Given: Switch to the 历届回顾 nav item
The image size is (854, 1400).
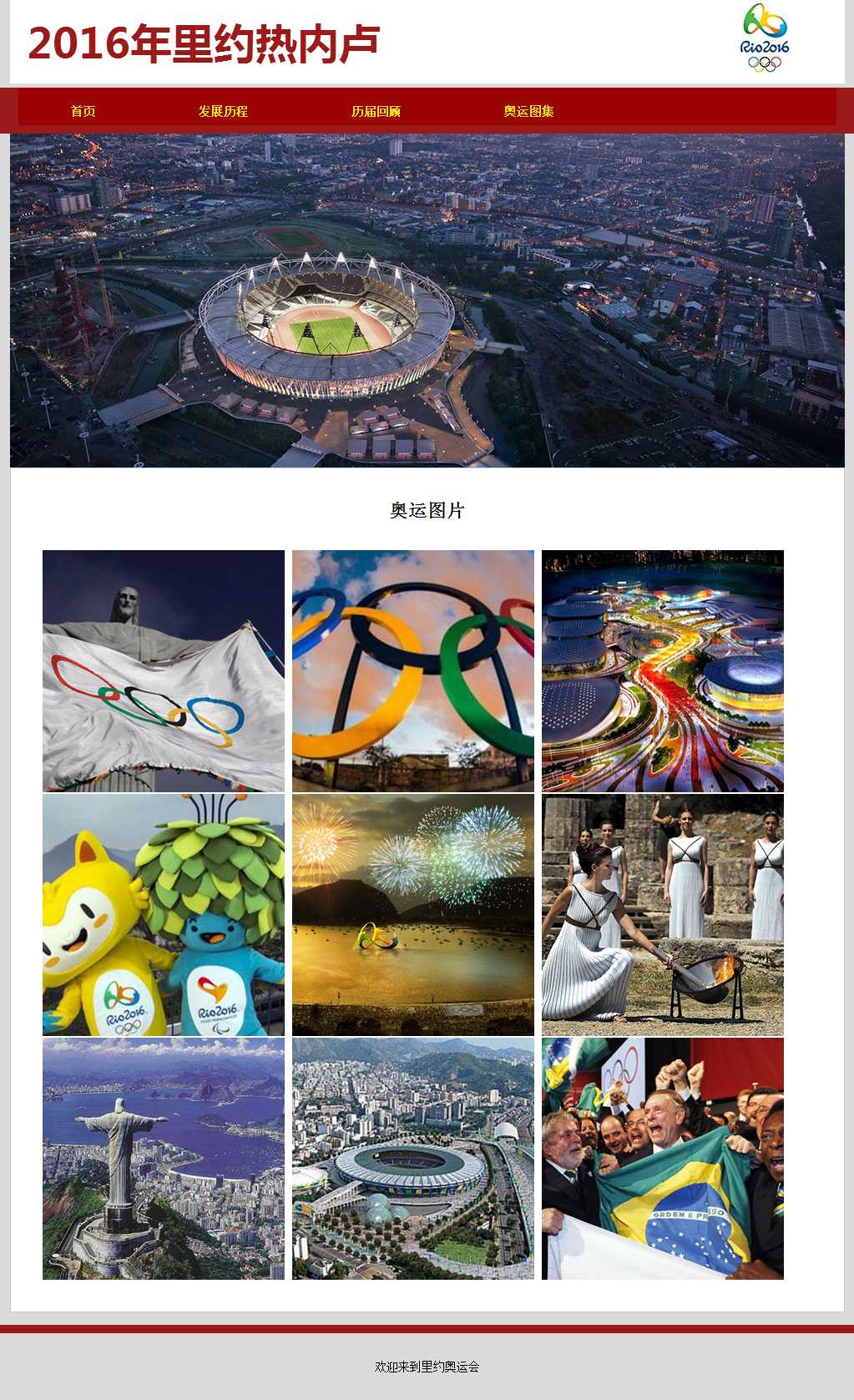Looking at the screenshot, I should click(x=376, y=111).
